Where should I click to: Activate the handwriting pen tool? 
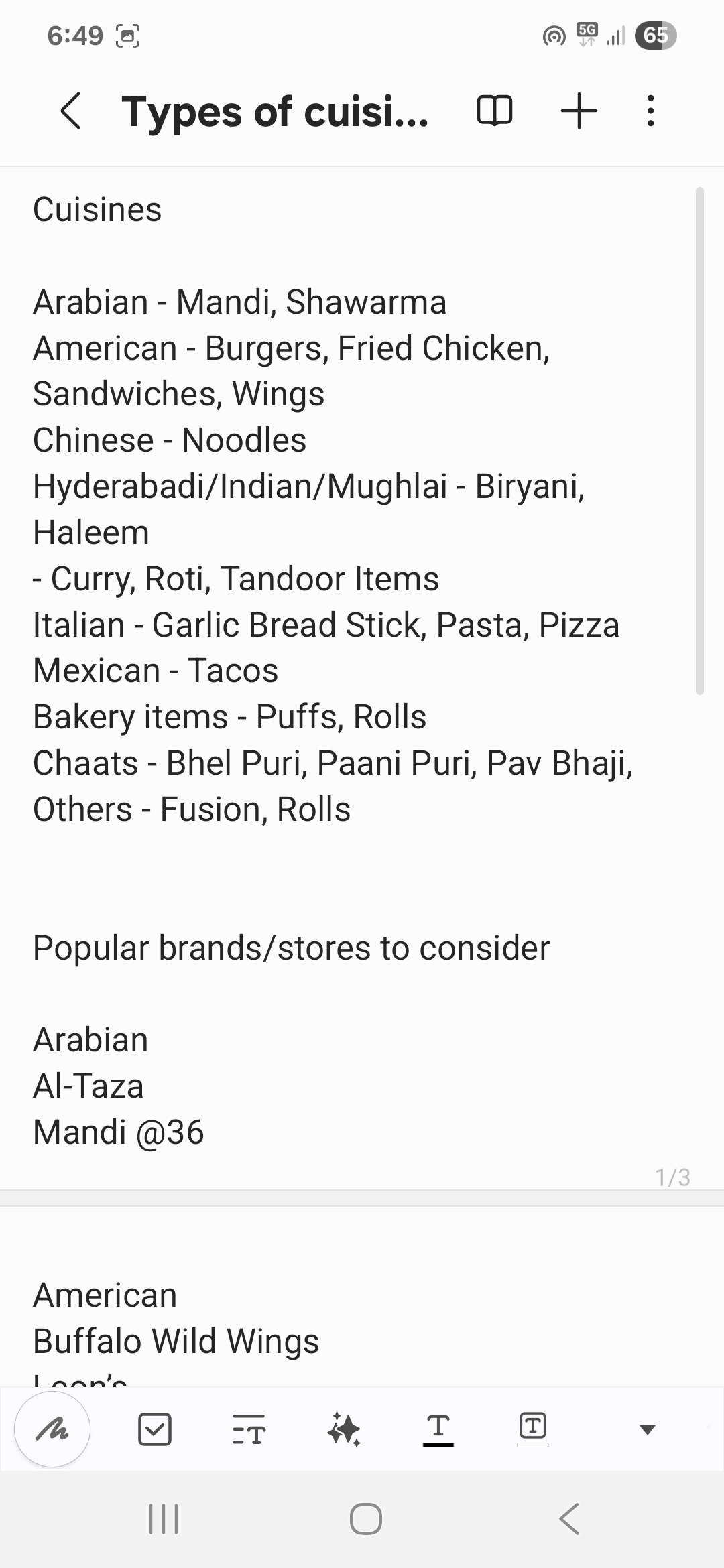click(52, 1429)
